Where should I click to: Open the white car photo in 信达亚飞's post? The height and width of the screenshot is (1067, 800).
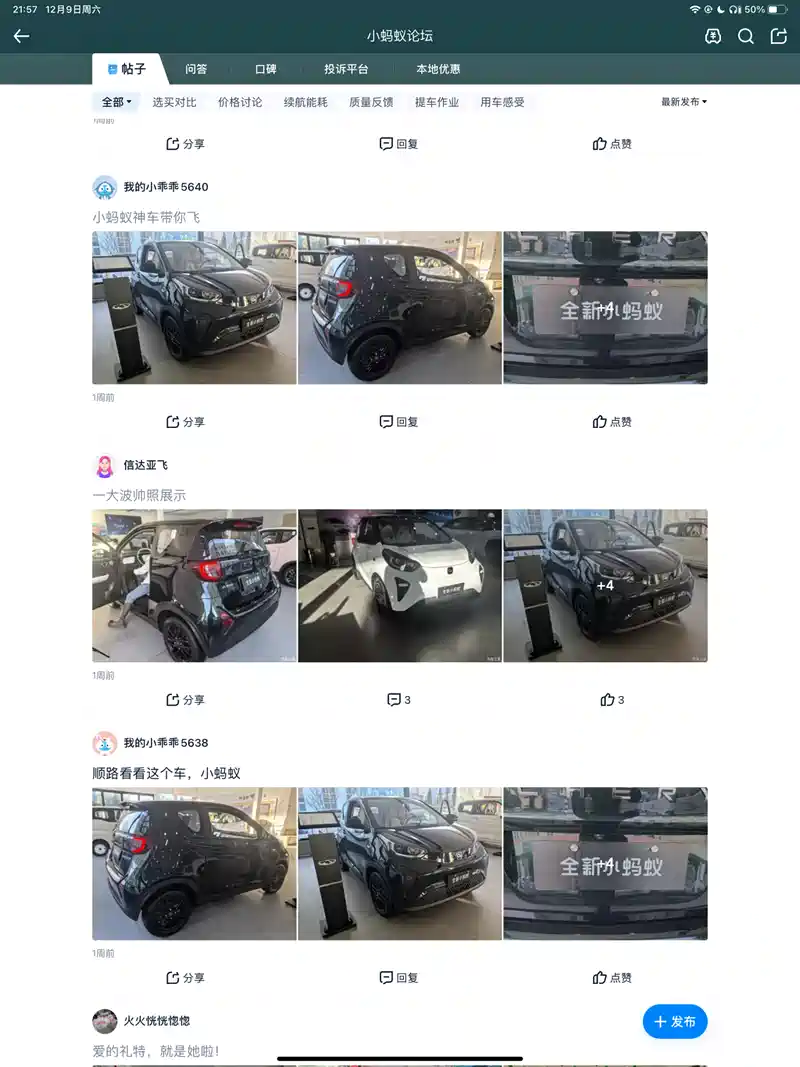tap(400, 586)
